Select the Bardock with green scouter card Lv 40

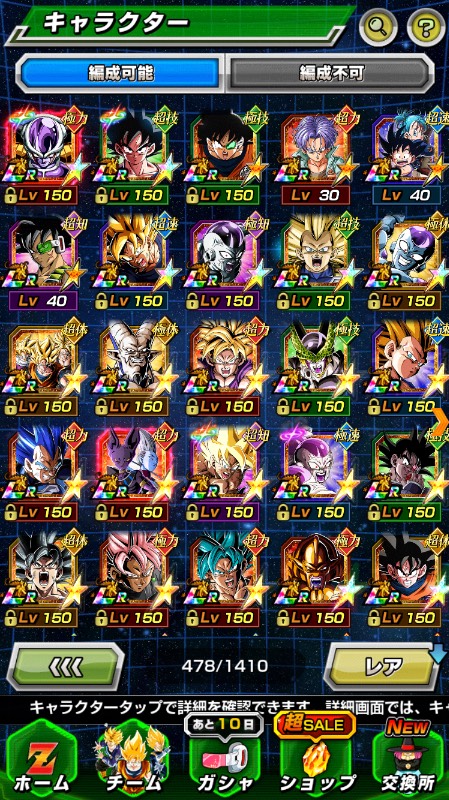tap(43, 262)
